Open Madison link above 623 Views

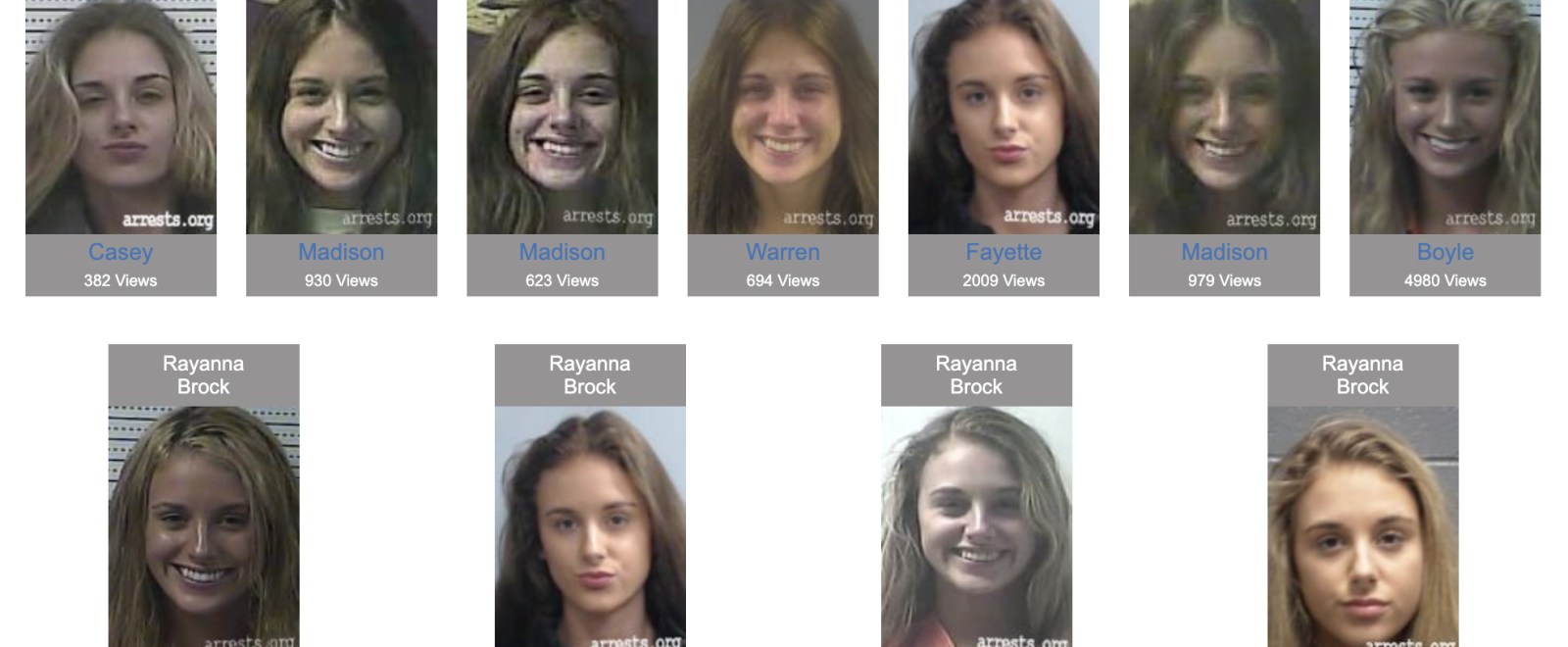(562, 252)
